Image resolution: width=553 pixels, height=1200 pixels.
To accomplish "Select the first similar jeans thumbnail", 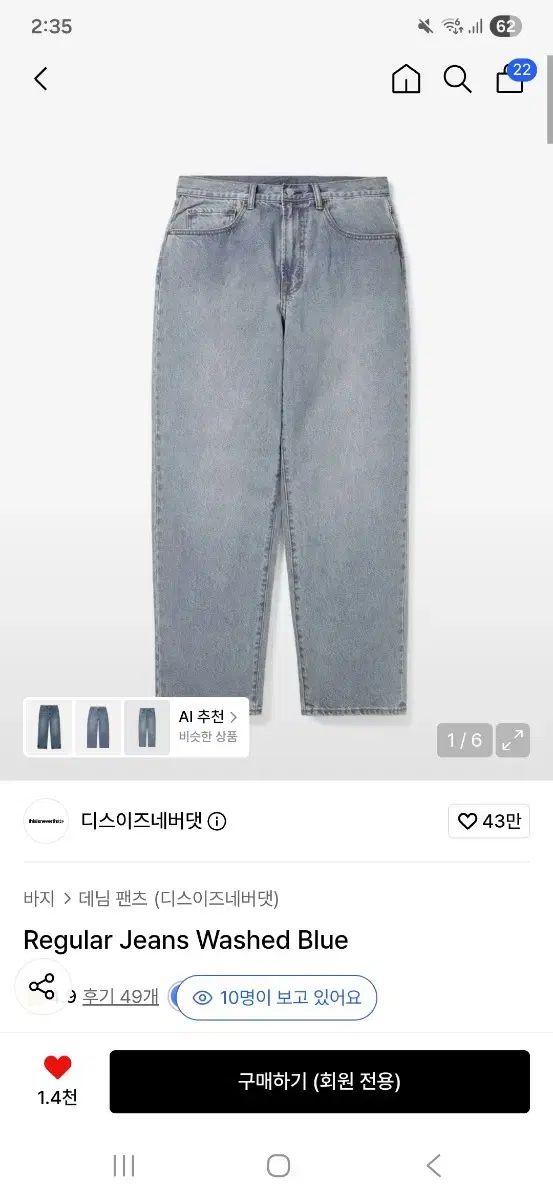I will tap(49, 727).
